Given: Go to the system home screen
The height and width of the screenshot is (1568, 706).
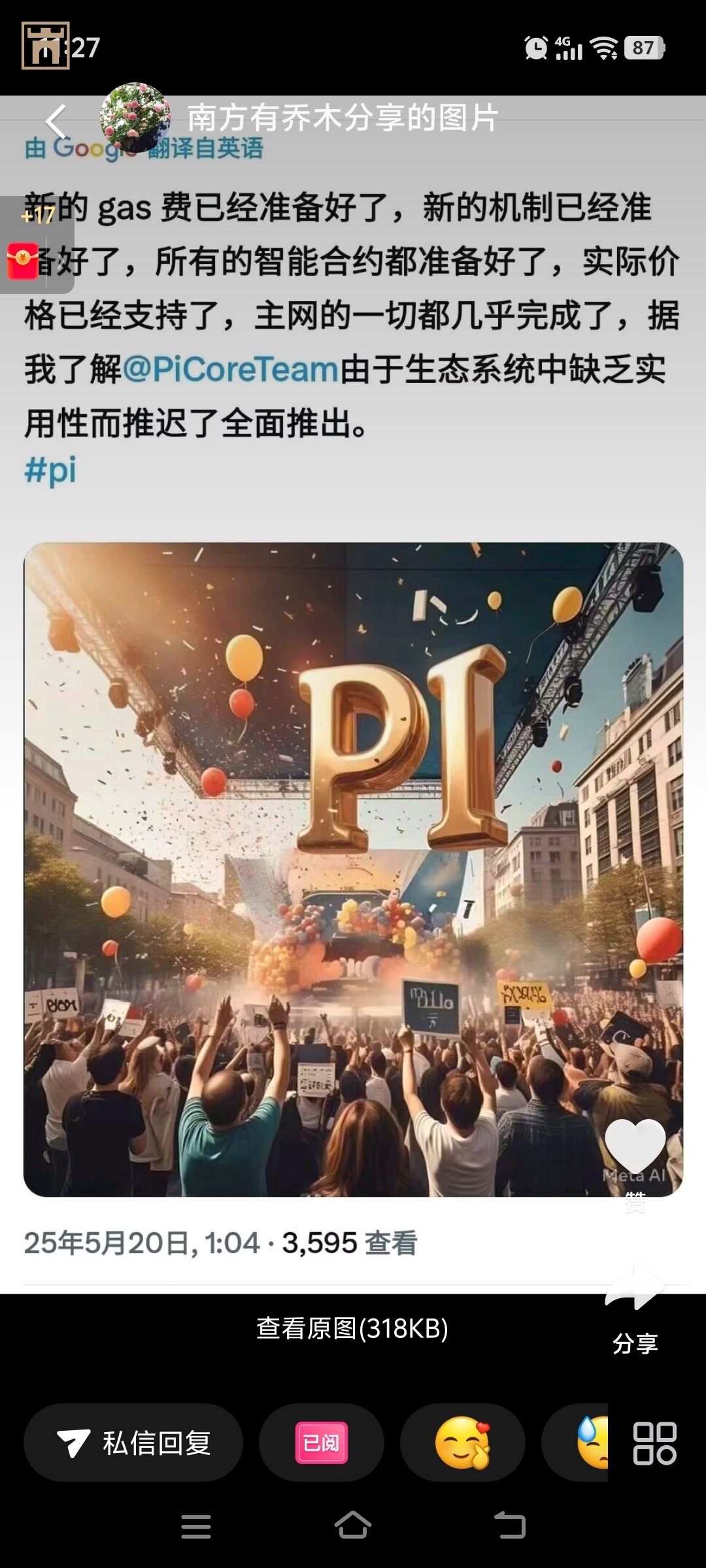Looking at the screenshot, I should tap(353, 1526).
